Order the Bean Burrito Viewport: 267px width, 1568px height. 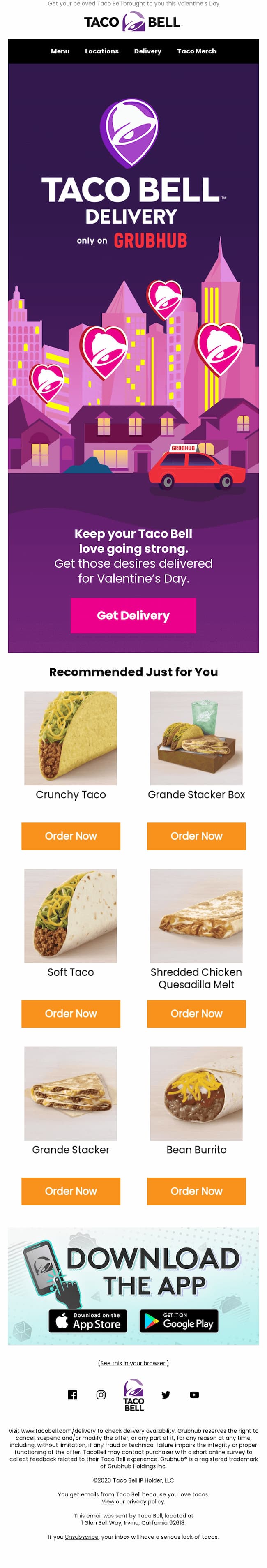196,1191
